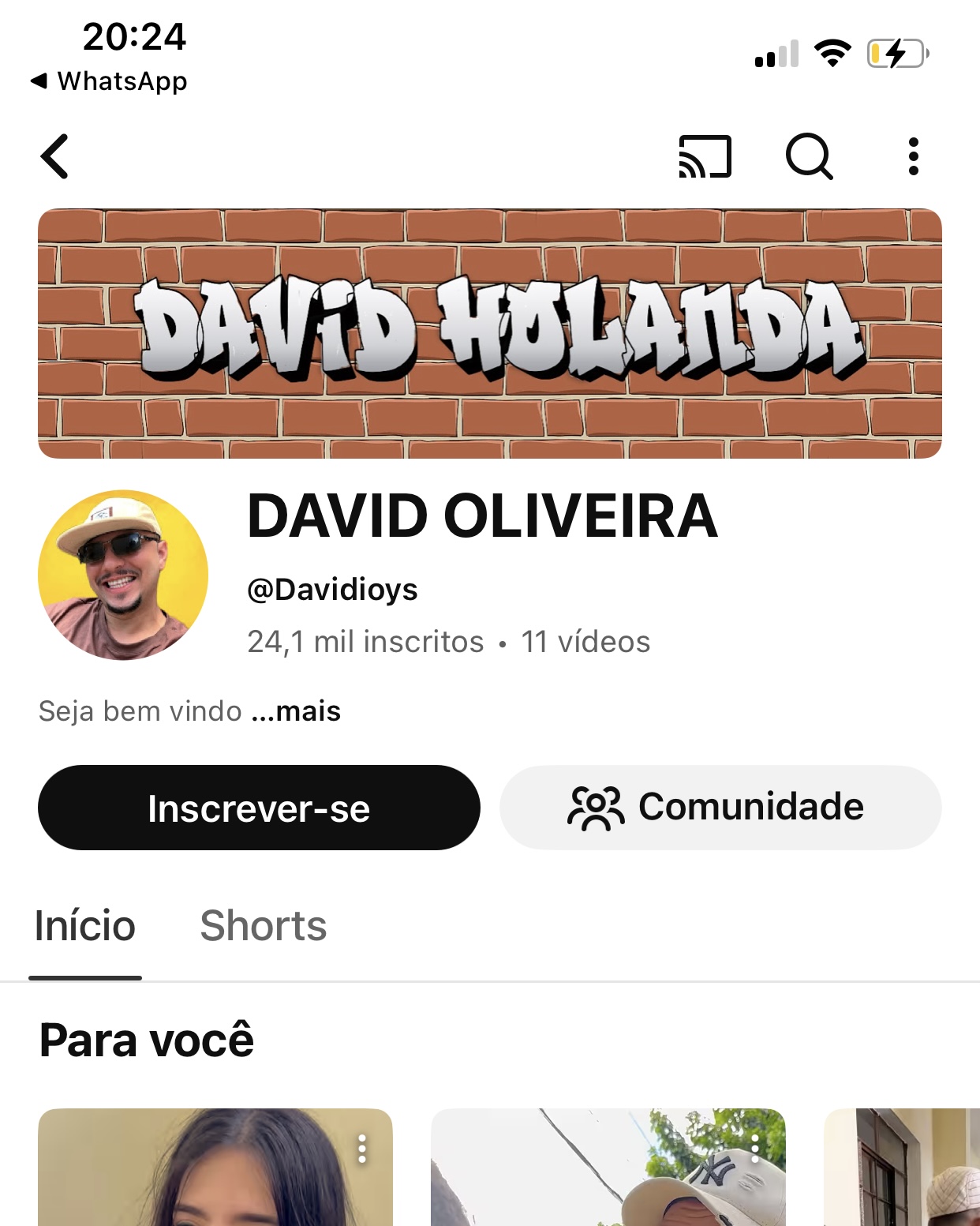Open the video showing the NY cap
This screenshot has height=1226, width=980.
click(592, 1176)
